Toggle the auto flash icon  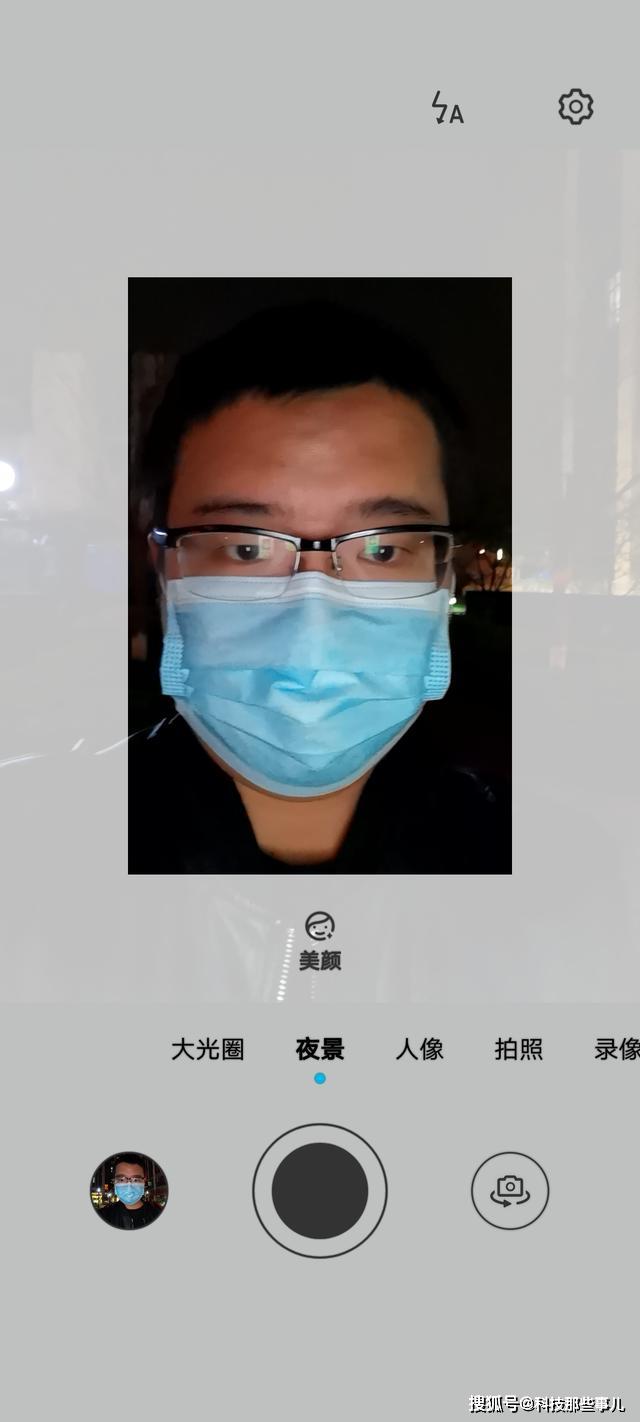pyautogui.click(x=447, y=108)
